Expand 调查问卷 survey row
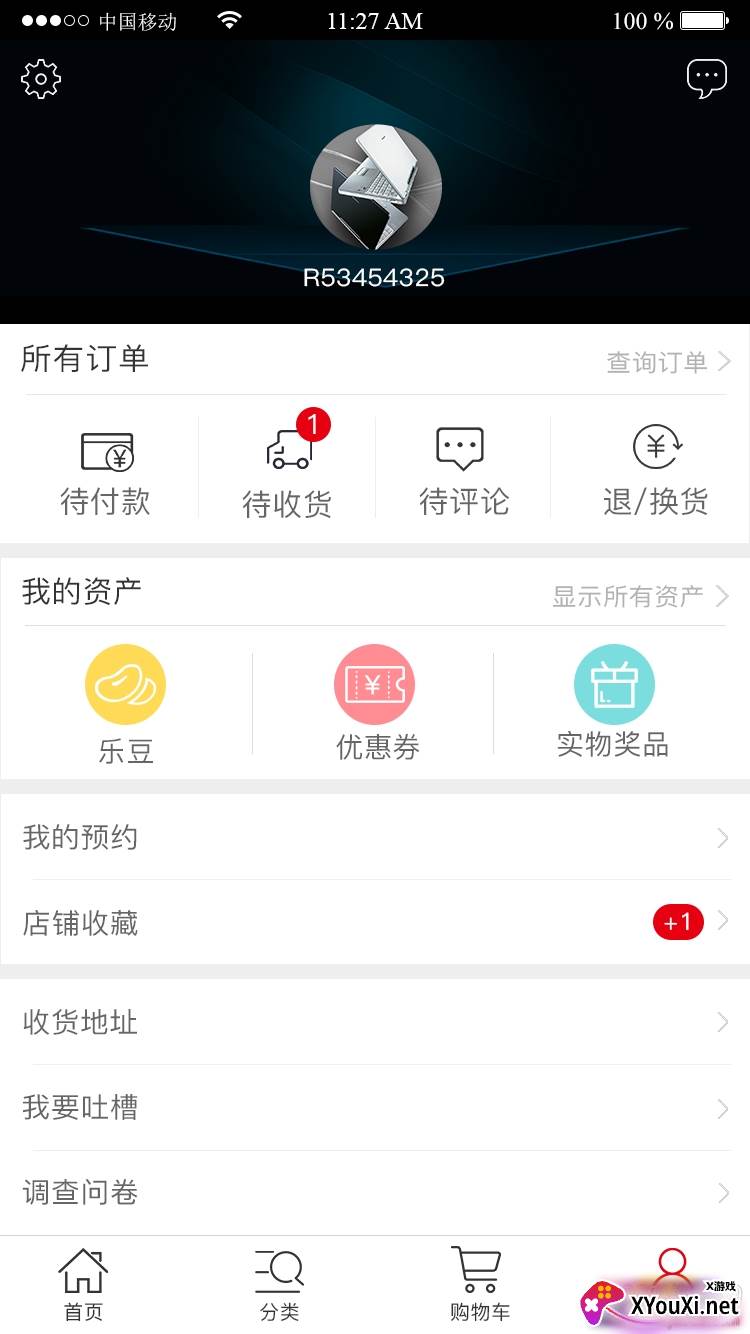 click(375, 1192)
